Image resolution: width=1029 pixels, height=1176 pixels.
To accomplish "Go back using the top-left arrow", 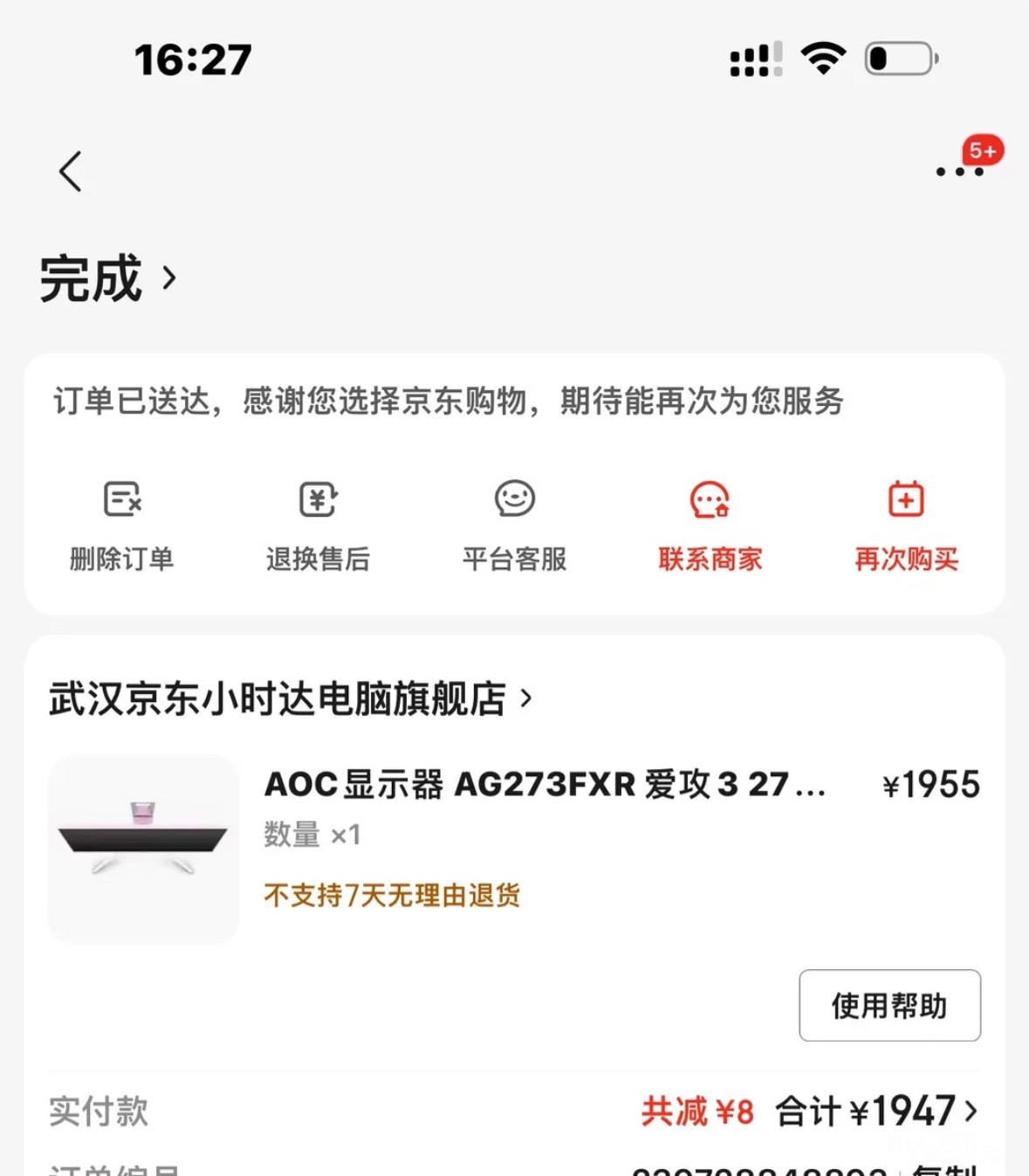I will click(71, 171).
